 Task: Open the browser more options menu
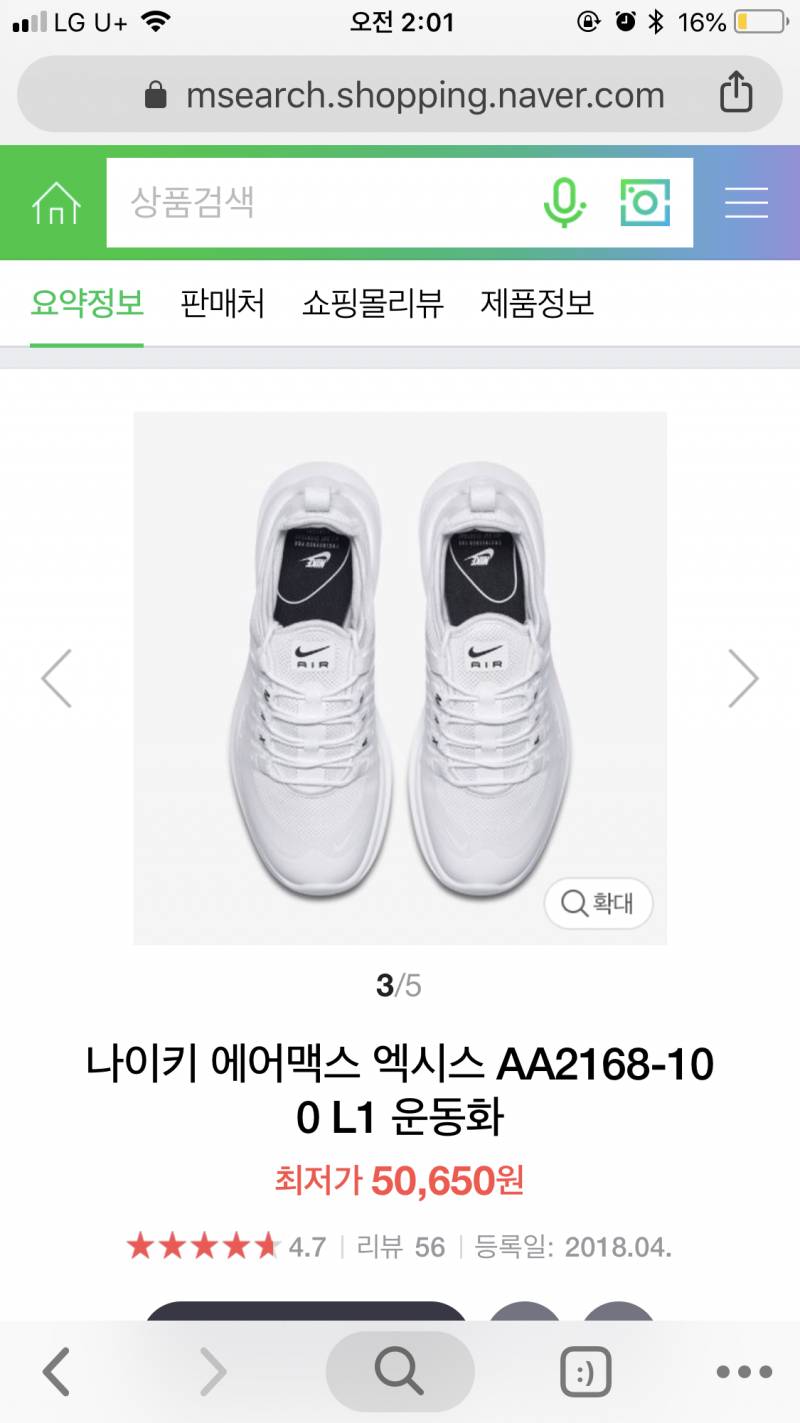(745, 1371)
